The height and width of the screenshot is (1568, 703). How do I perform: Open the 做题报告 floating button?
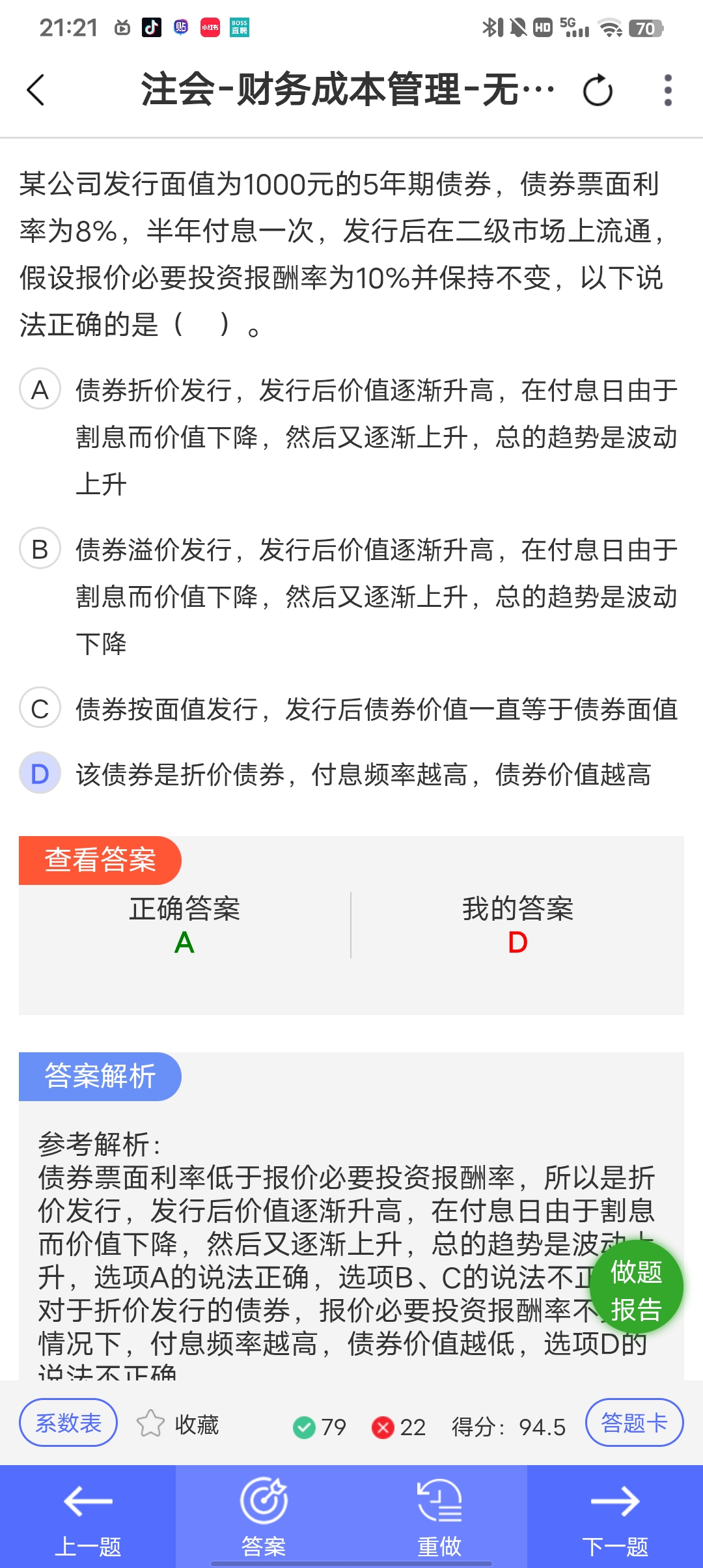(636, 1289)
